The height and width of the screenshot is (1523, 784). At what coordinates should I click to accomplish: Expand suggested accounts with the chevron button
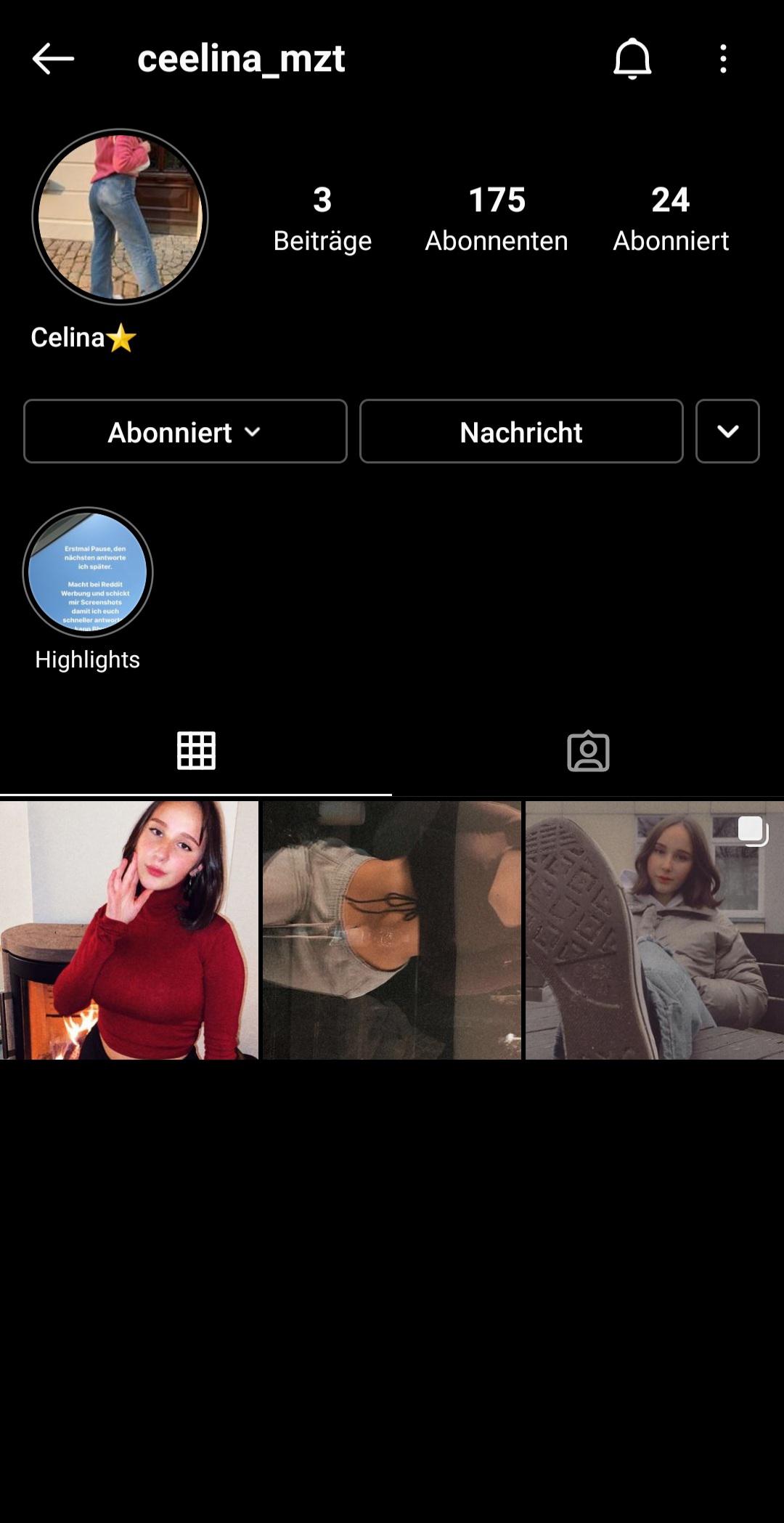(727, 431)
